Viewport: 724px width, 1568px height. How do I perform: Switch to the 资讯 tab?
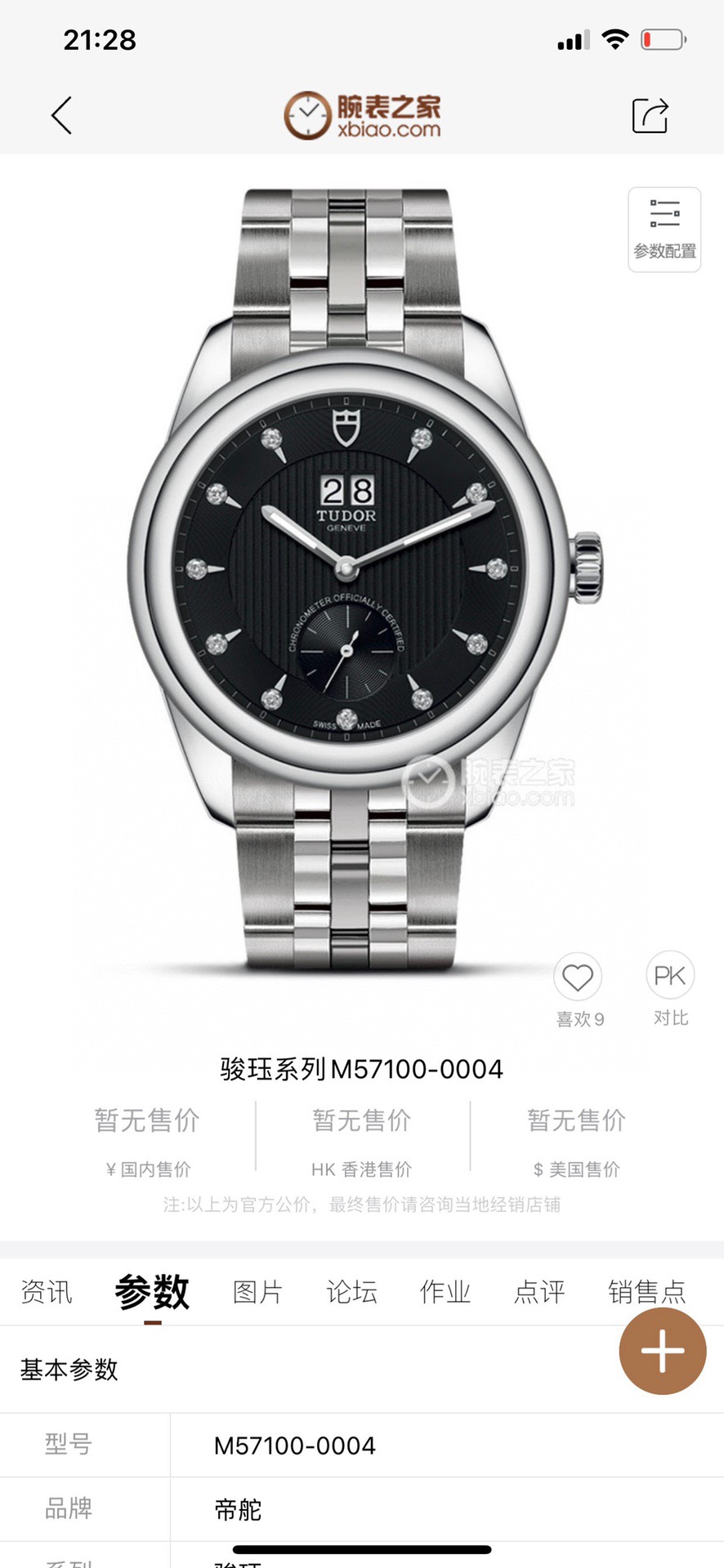[47, 1292]
